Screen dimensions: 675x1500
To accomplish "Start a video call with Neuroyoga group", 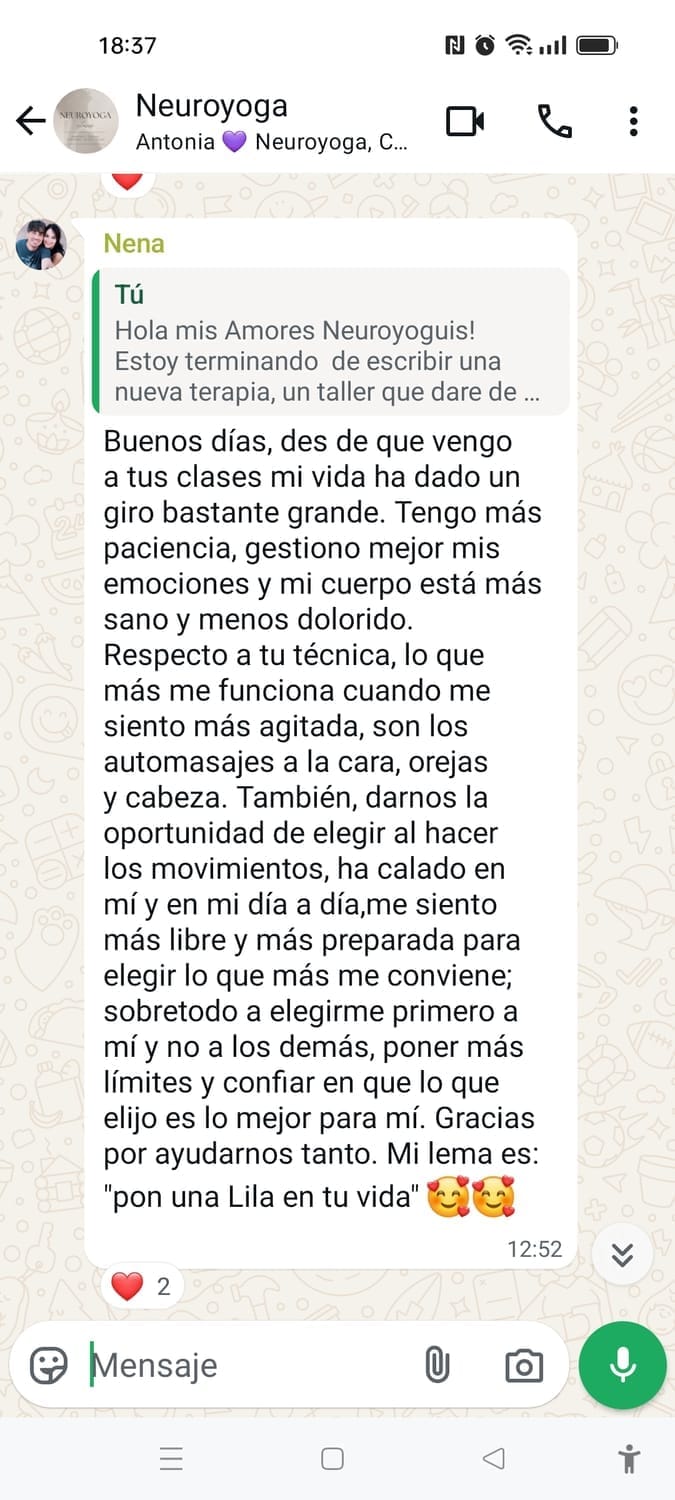I will 465,122.
